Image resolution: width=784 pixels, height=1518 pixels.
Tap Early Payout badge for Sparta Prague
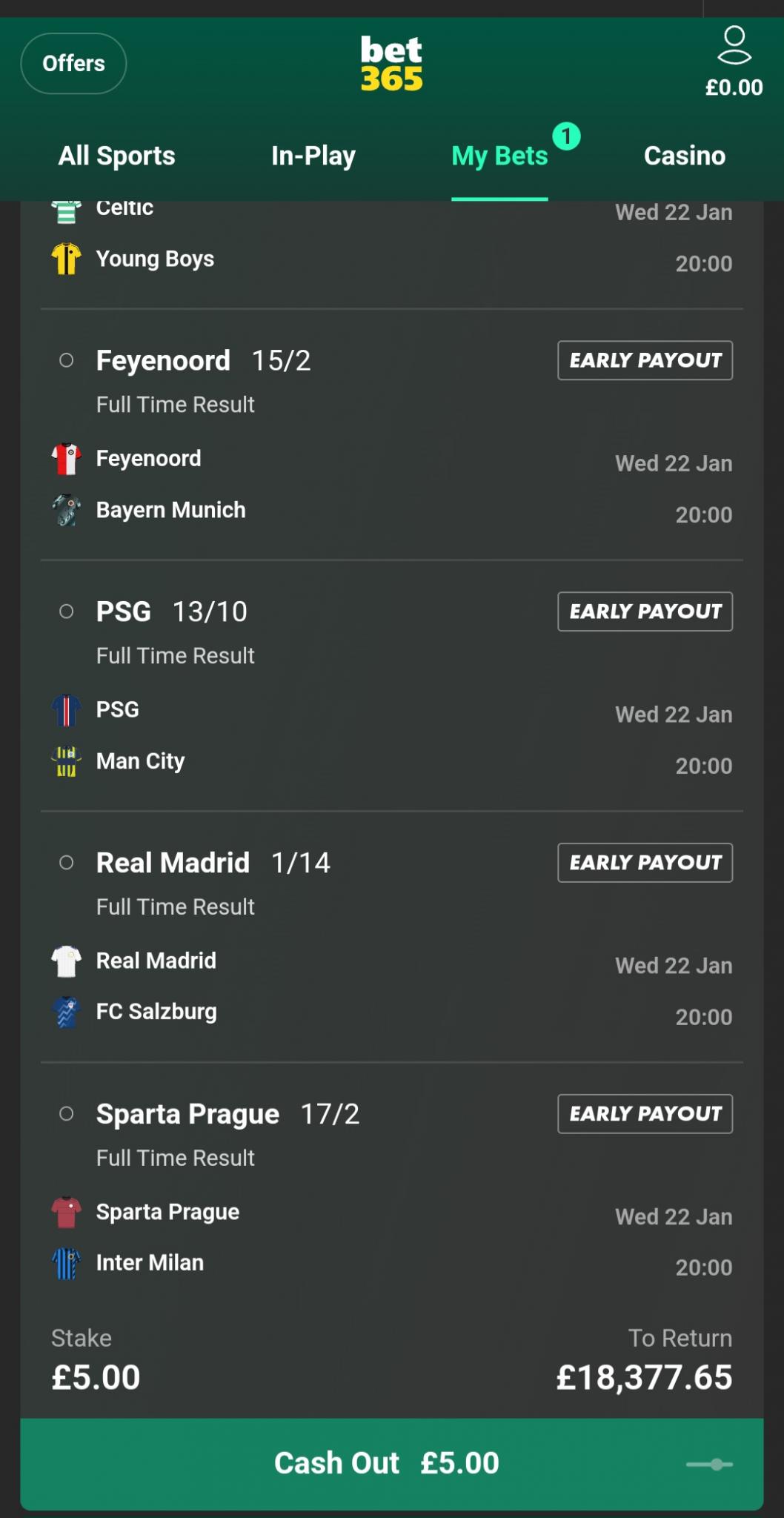click(645, 1114)
